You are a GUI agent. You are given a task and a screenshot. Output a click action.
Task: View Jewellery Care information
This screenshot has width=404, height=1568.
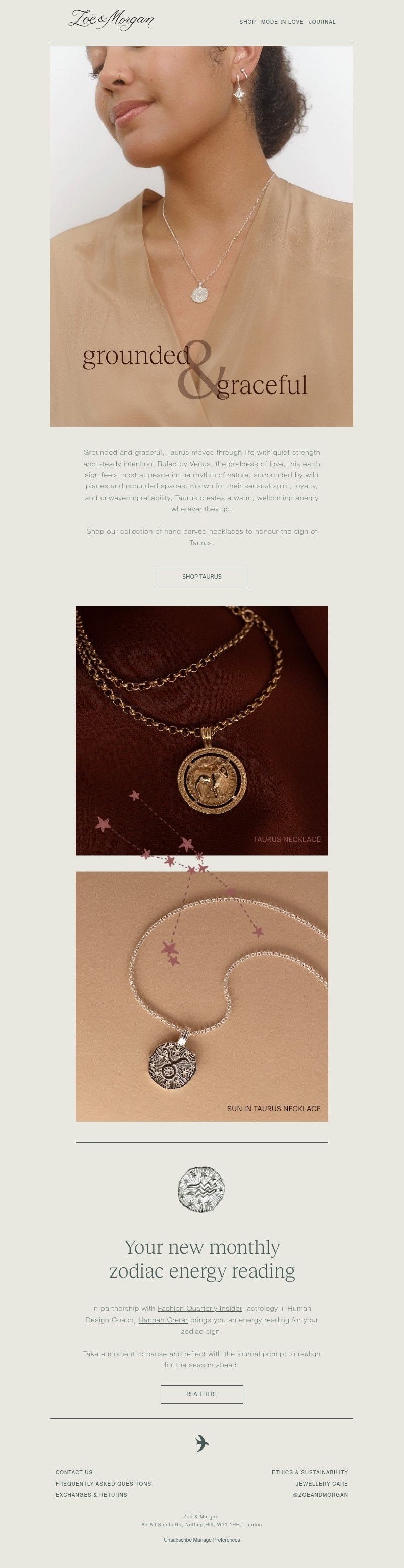322,1484
